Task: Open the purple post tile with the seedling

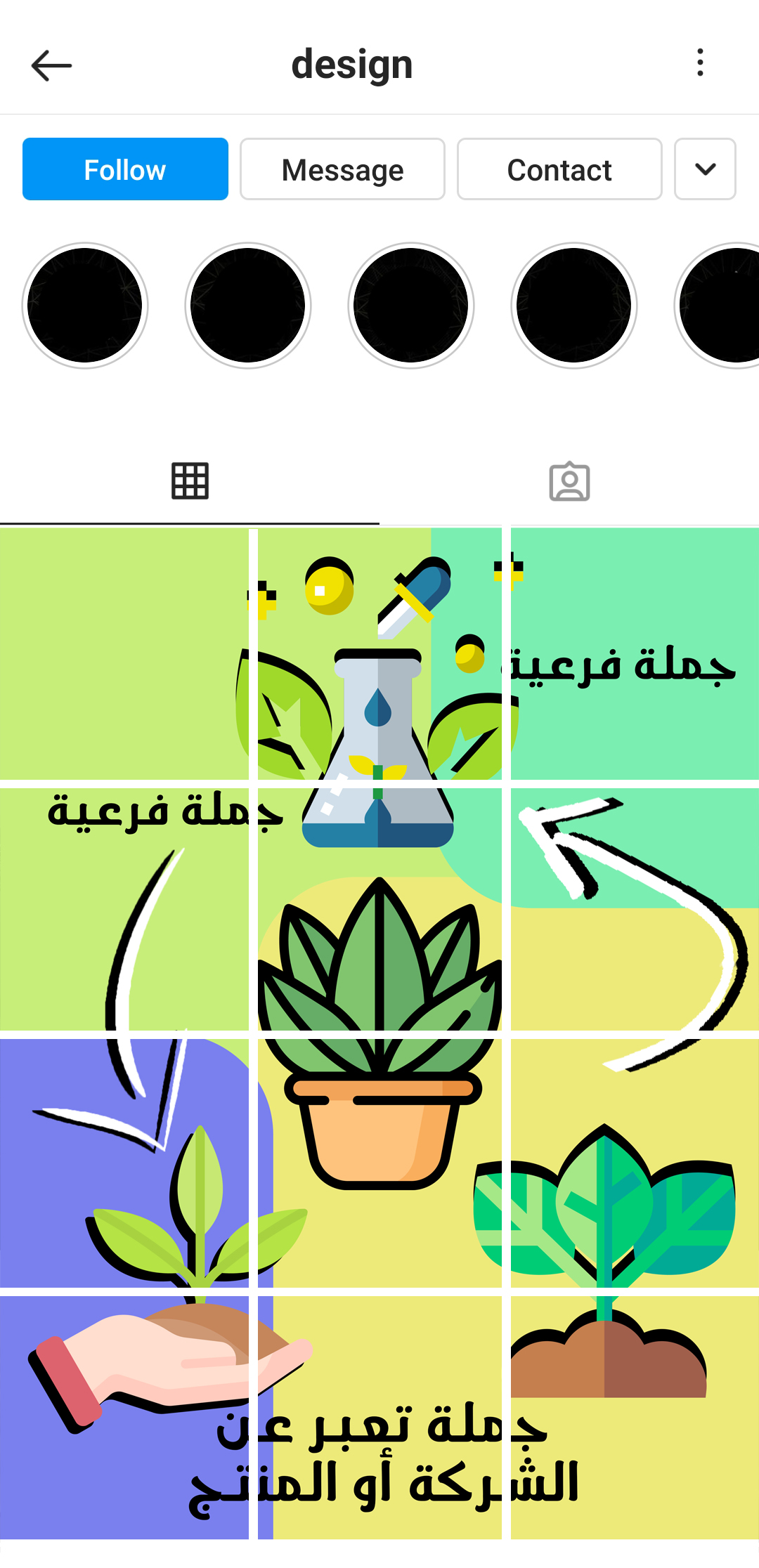Action: coord(124,1163)
